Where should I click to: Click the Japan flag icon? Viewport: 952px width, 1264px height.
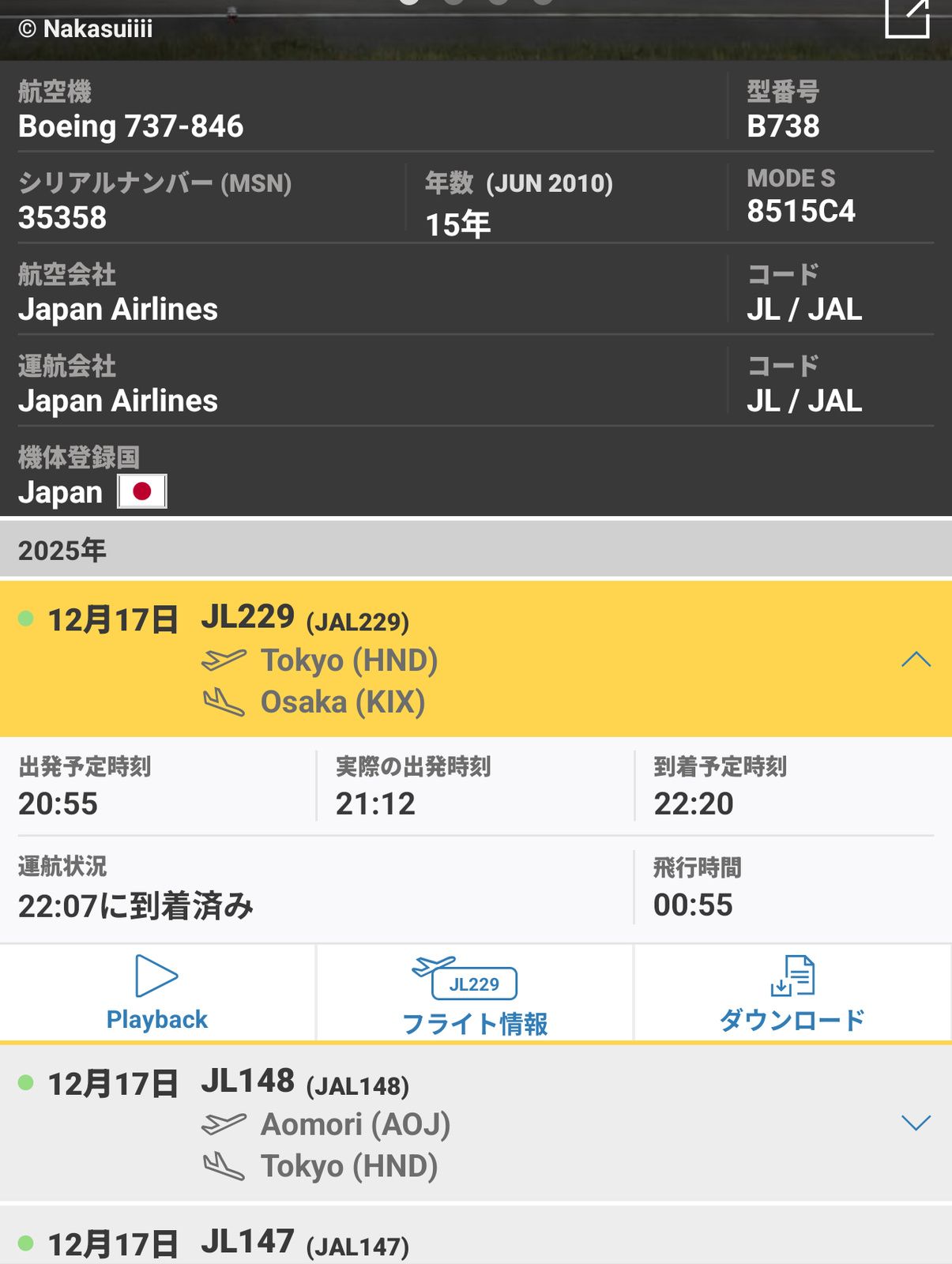142,491
